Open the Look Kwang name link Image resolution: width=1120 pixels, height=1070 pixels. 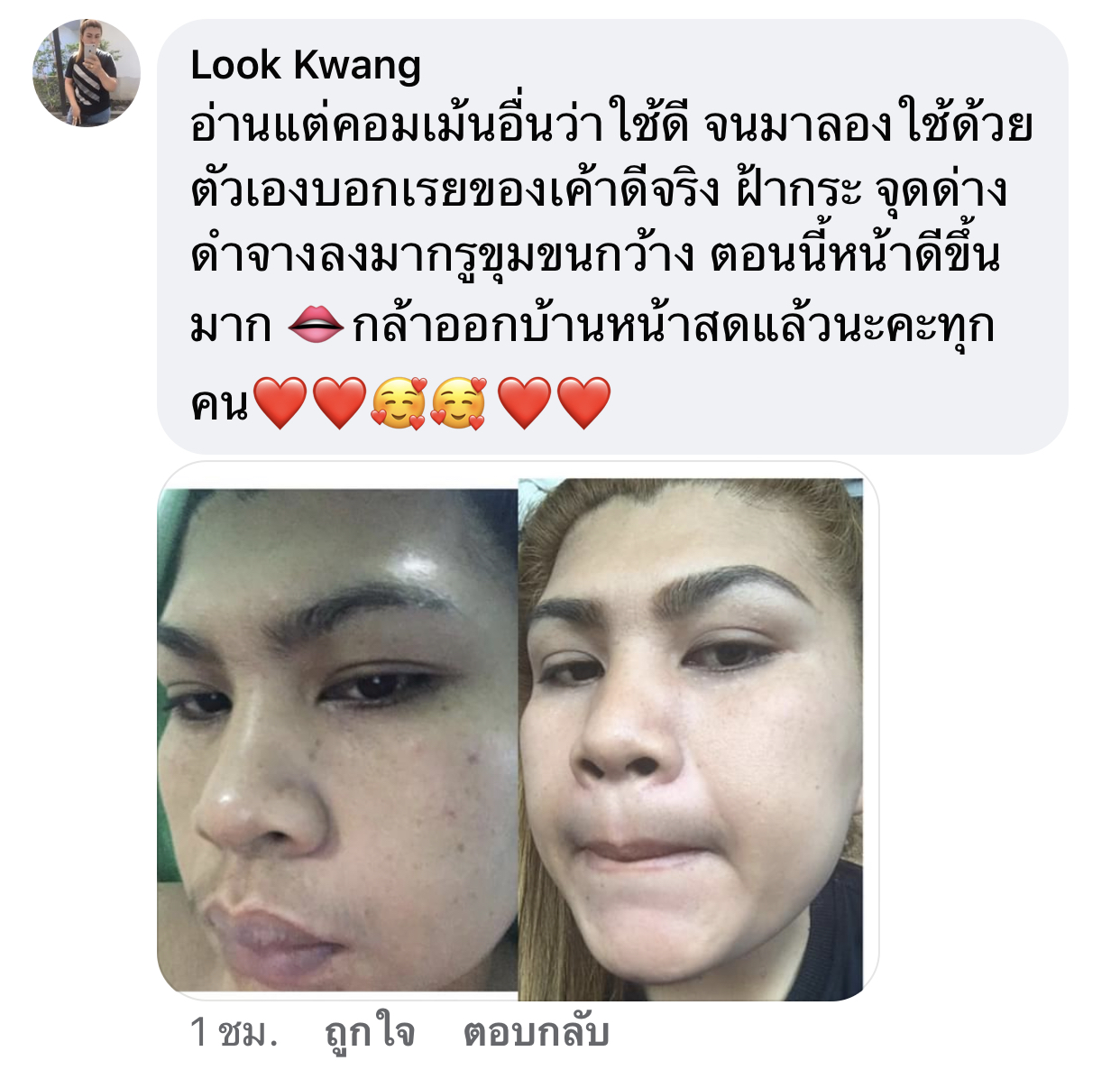point(306,65)
